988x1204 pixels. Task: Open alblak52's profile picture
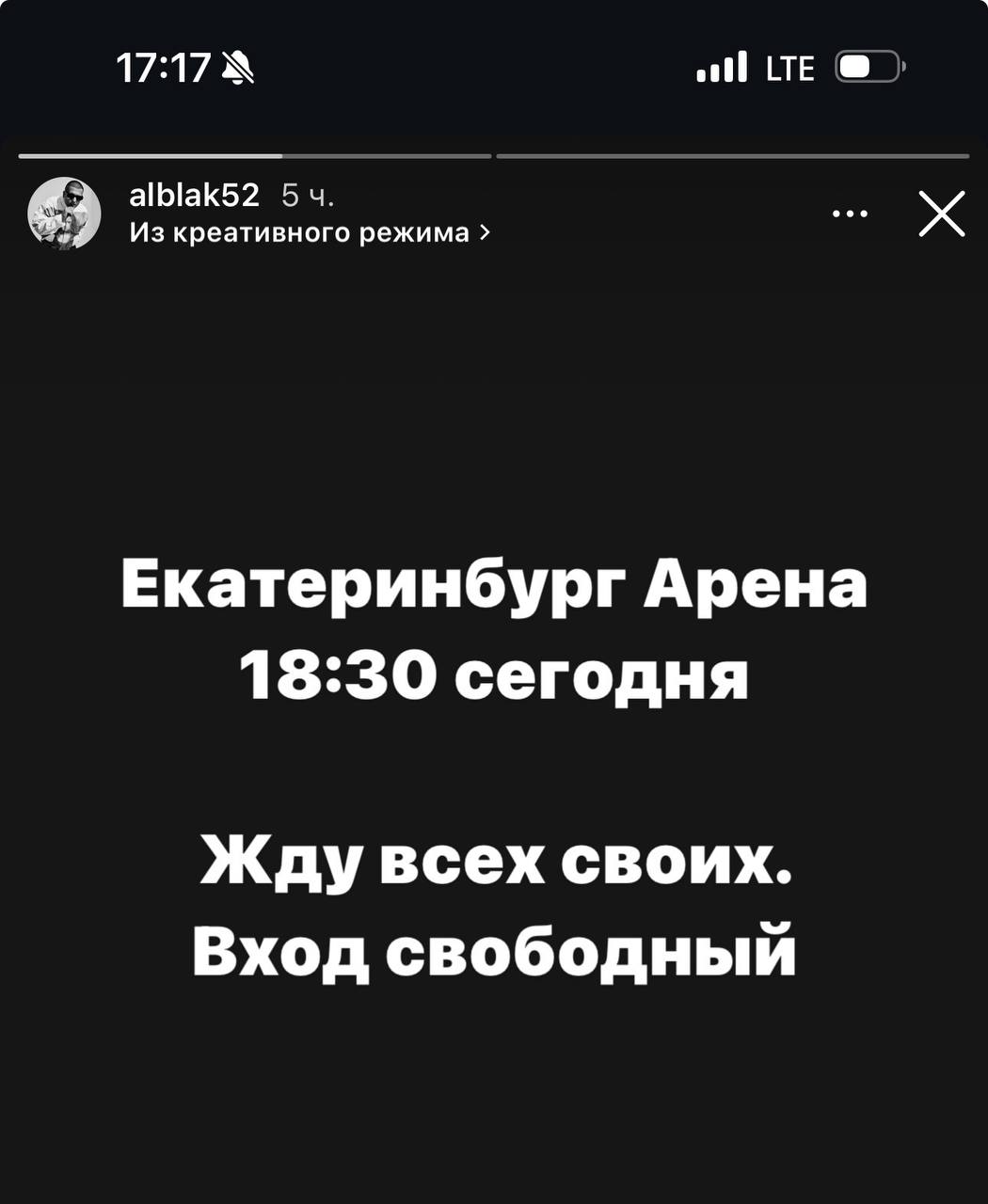pos(64,214)
